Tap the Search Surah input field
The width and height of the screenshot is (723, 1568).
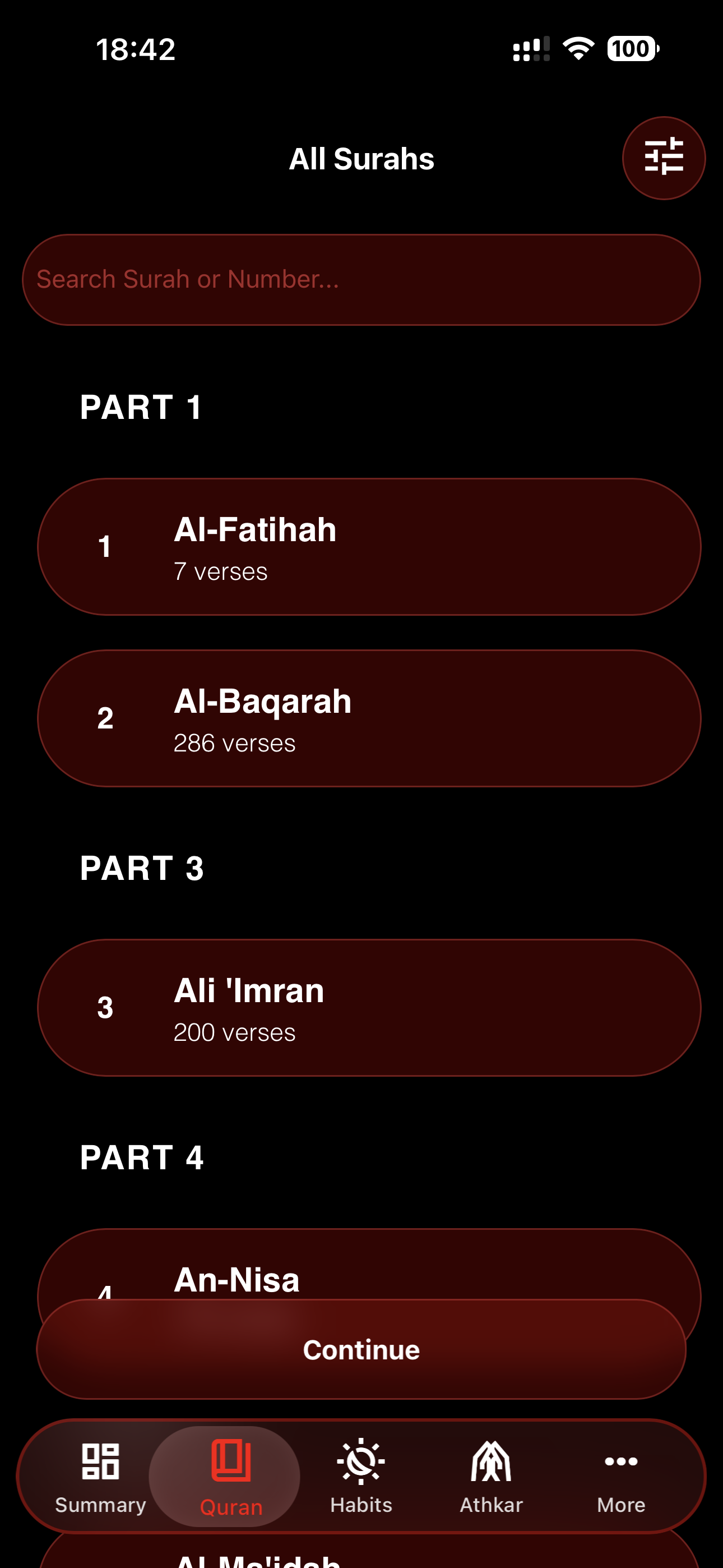click(361, 278)
